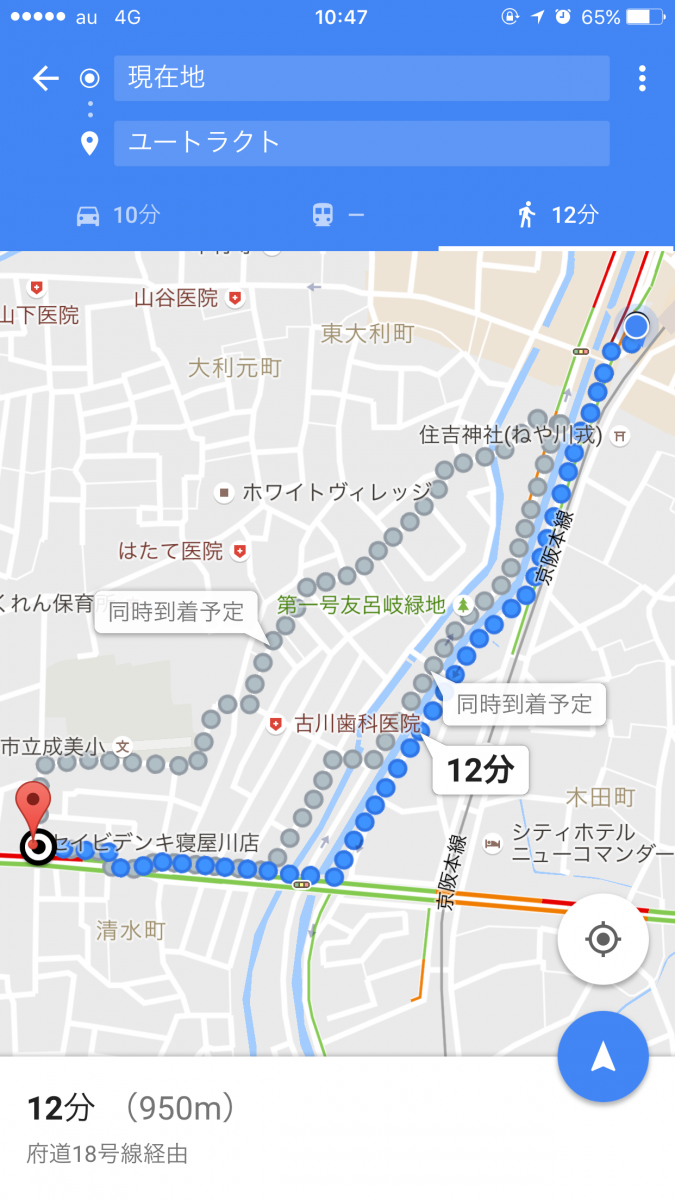This screenshot has width=675, height=1200.
Task: Start navigation with the blue arrow button
Action: pyautogui.click(x=603, y=1057)
